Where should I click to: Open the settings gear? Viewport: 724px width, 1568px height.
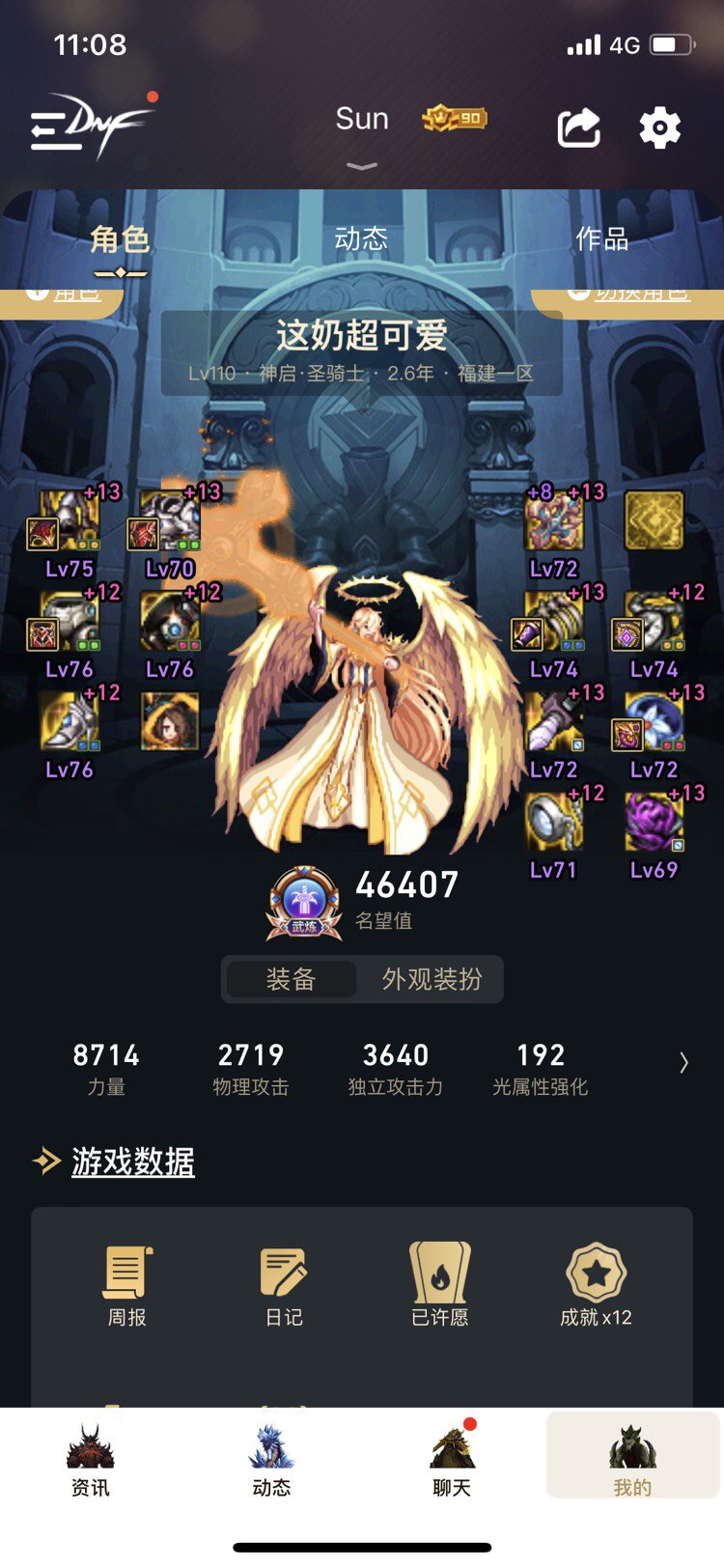pyautogui.click(x=660, y=127)
